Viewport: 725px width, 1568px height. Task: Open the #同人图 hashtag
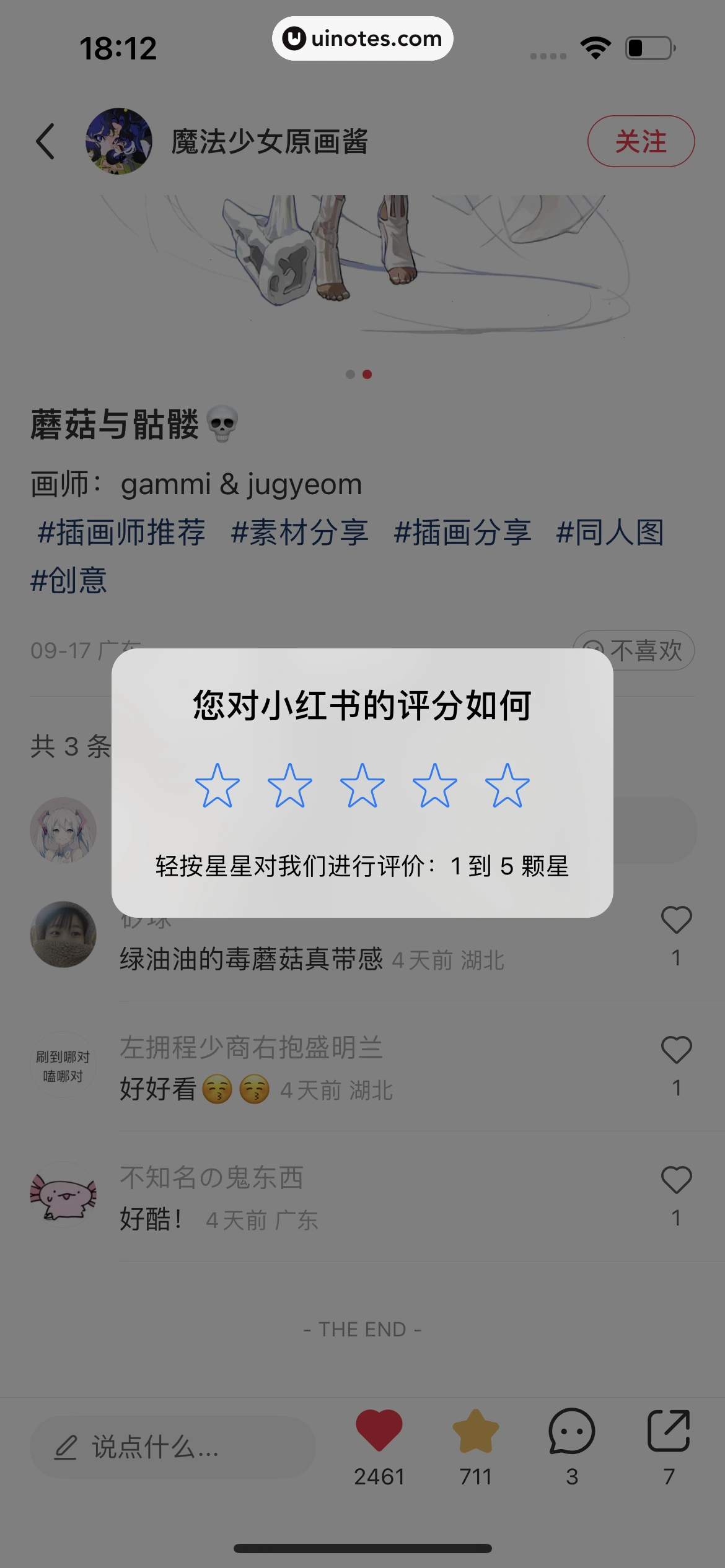(x=610, y=533)
